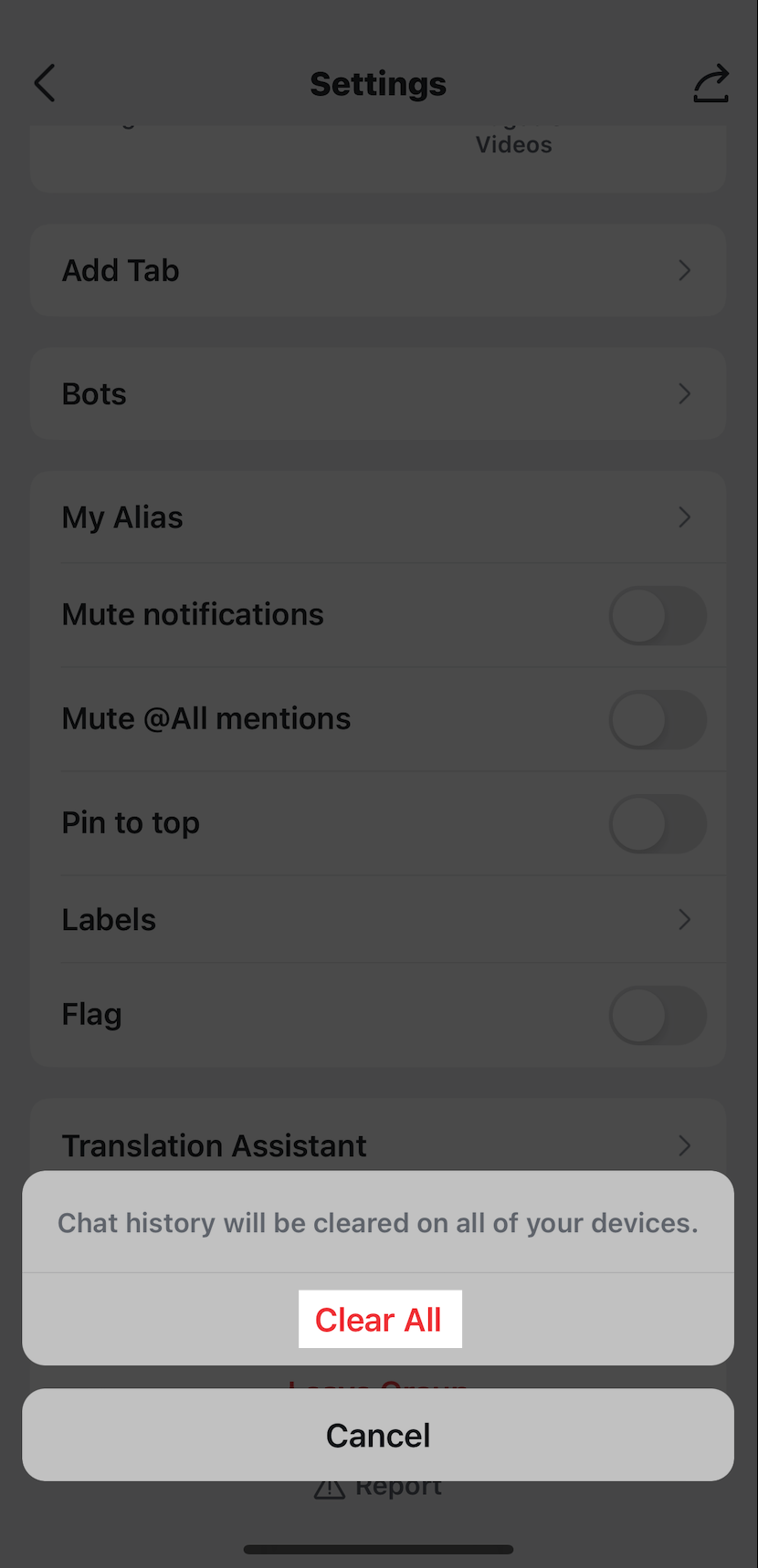This screenshot has height=1568, width=758.
Task: Tap Cancel to dismiss the dialog
Action: point(378,1434)
